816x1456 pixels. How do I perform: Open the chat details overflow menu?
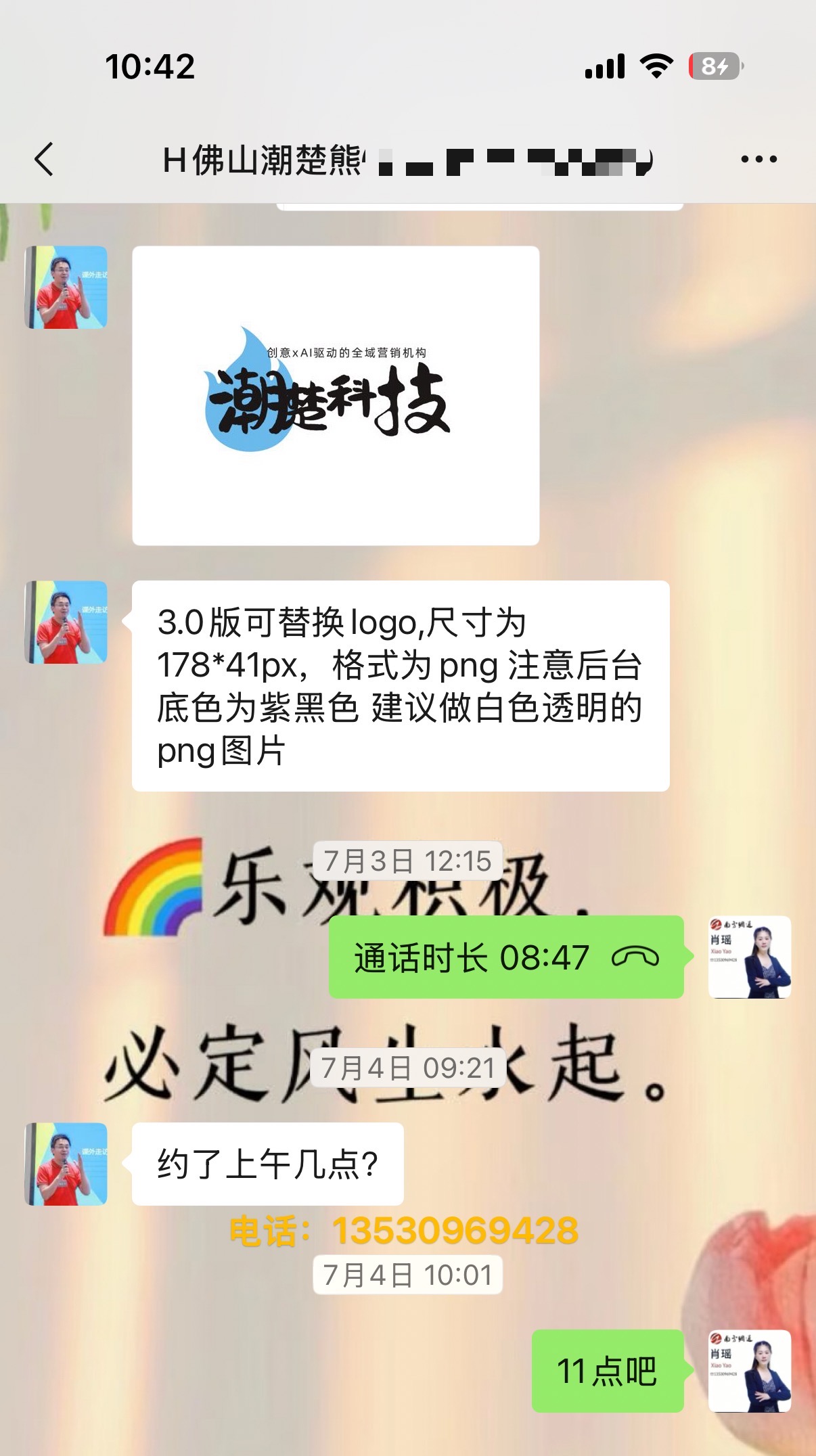758,160
